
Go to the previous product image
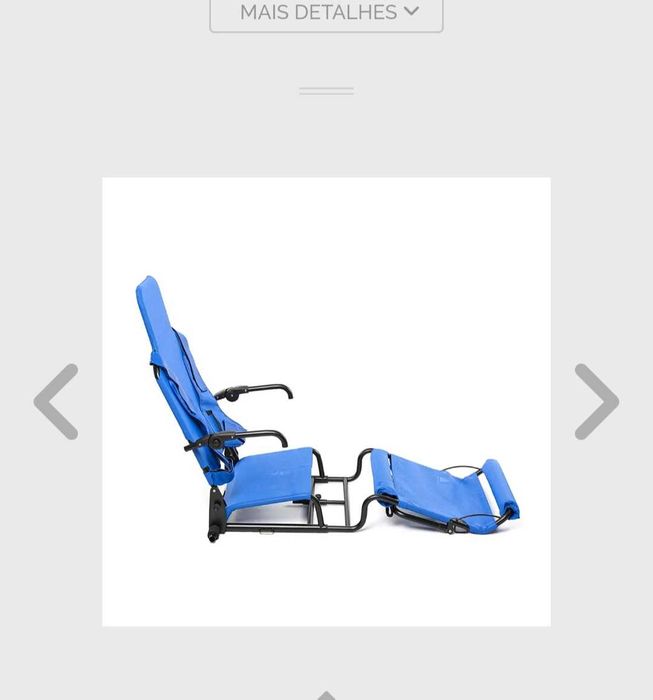[x=56, y=401]
